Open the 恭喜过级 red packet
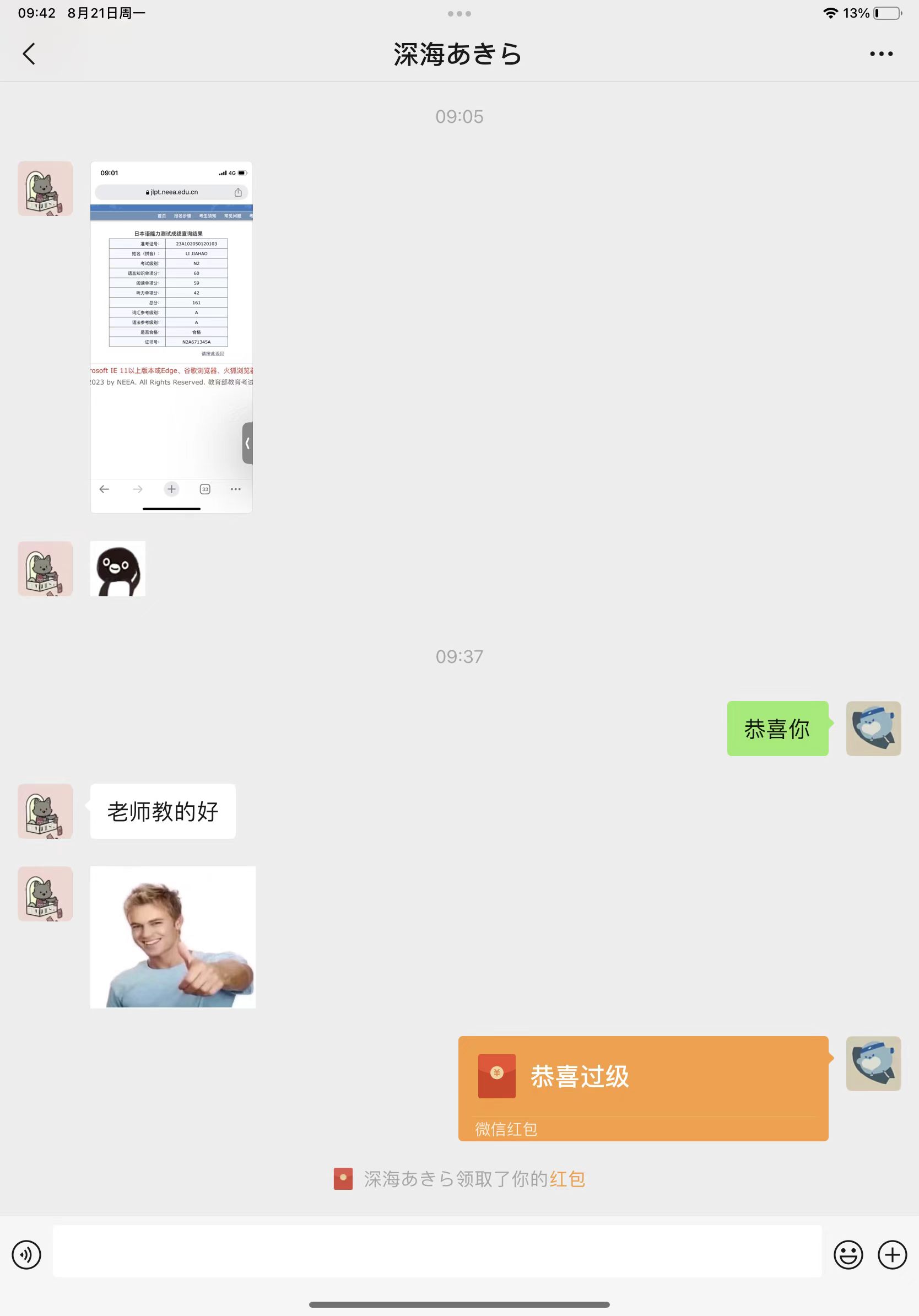Image resolution: width=919 pixels, height=1316 pixels. (643, 1087)
